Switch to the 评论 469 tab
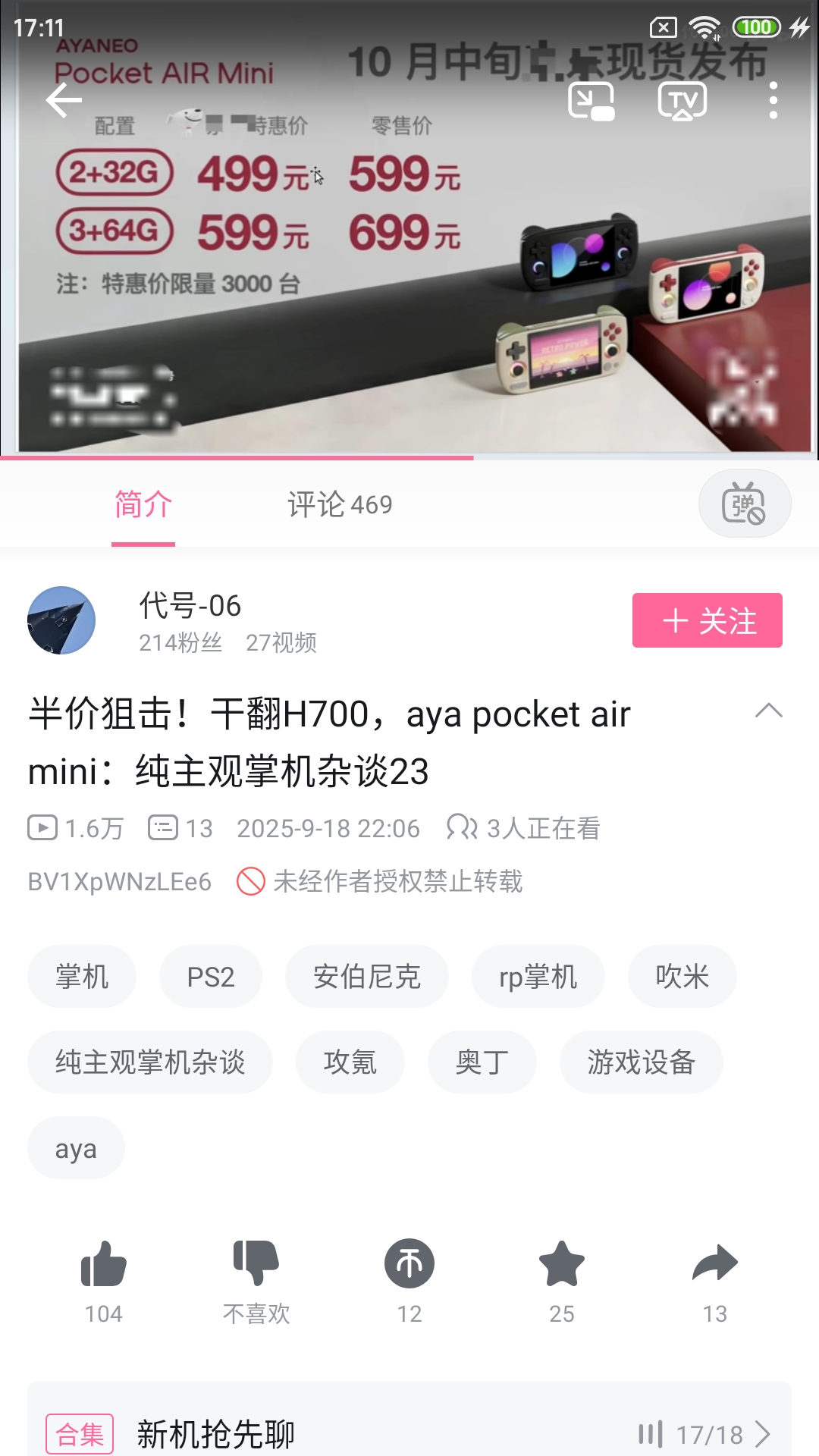 340,505
